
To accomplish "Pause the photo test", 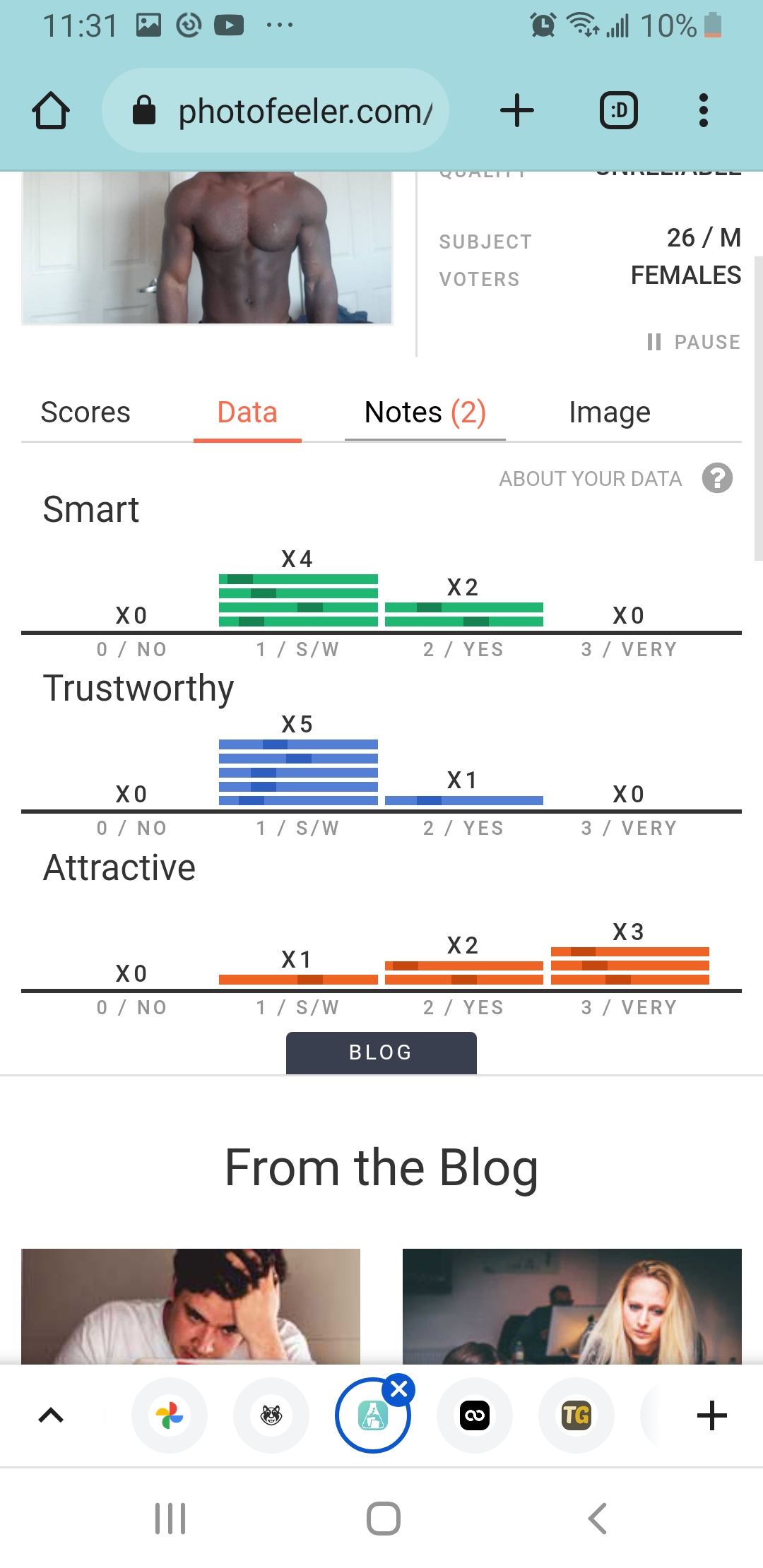I will click(x=694, y=343).
